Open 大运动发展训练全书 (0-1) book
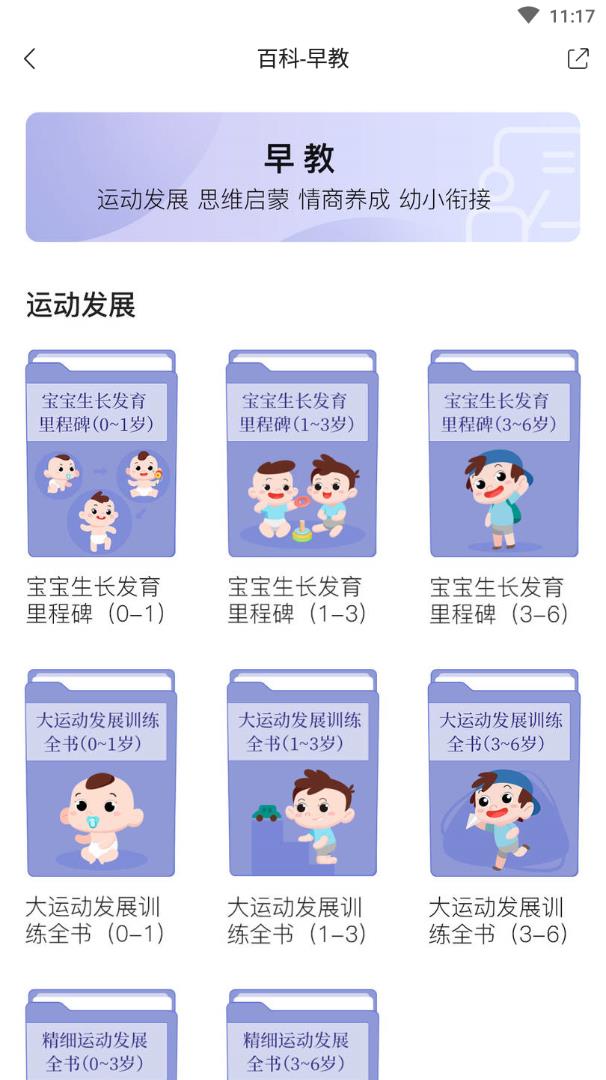 (x=101, y=774)
